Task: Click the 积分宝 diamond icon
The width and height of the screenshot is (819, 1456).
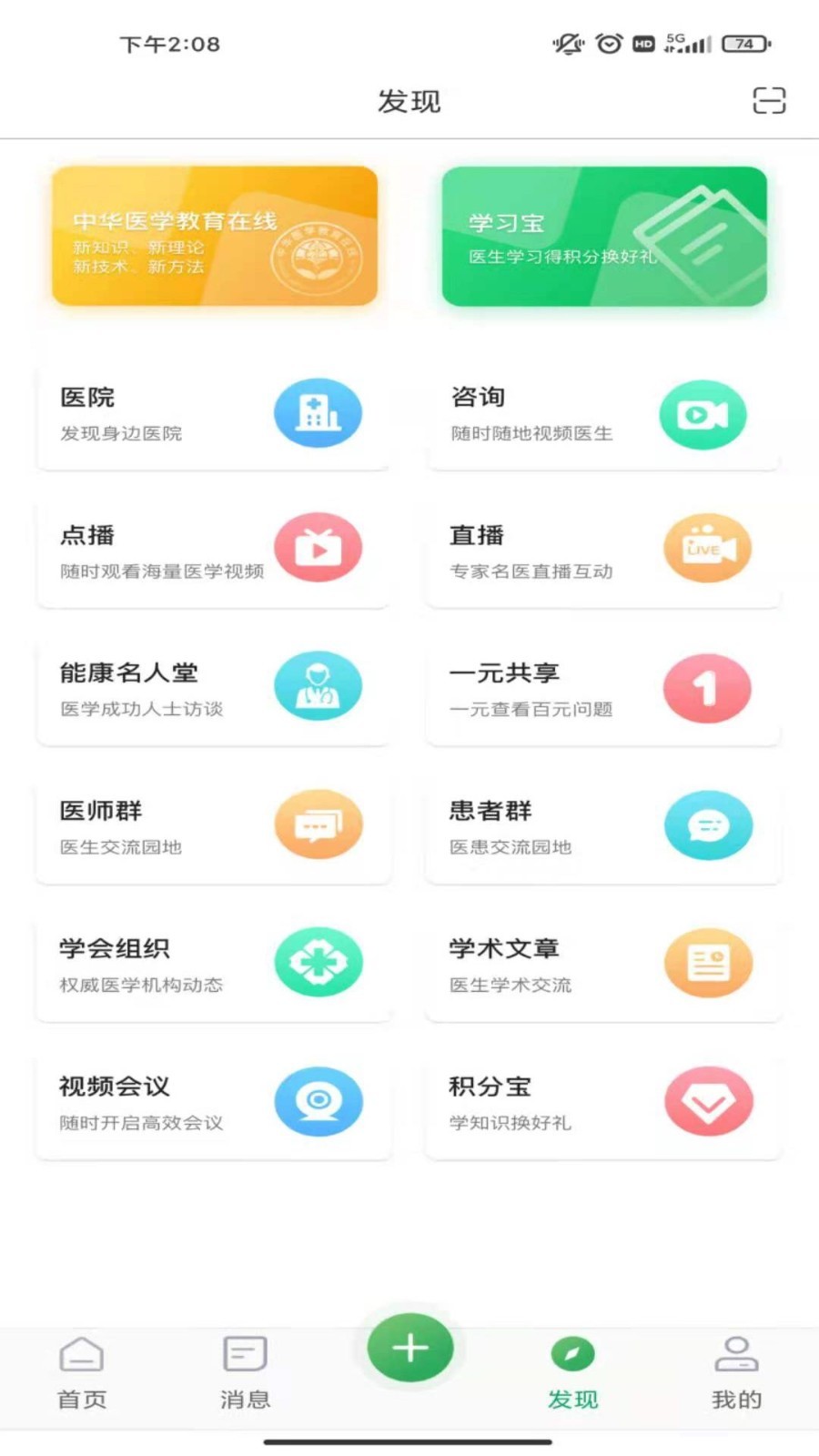Action: [x=708, y=1102]
